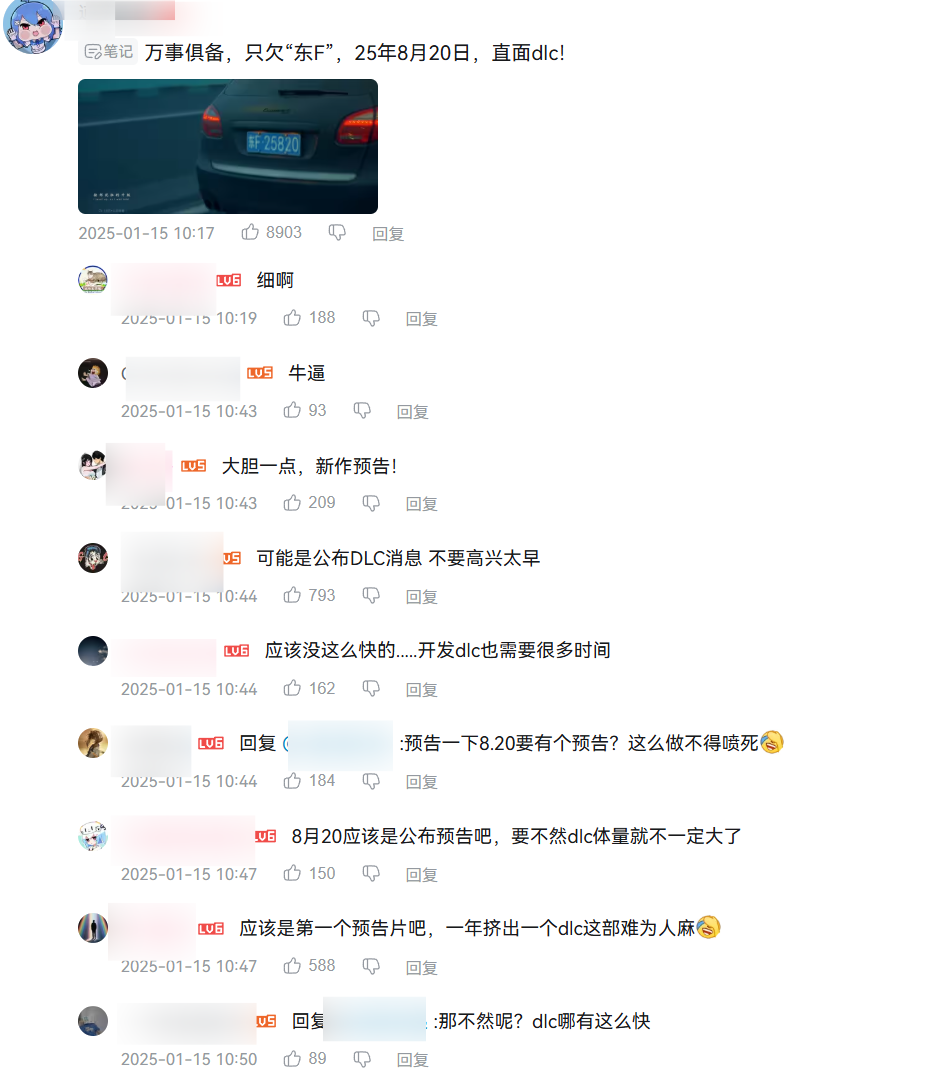
Task: Like the reply saying 细啊
Action: pos(293,318)
